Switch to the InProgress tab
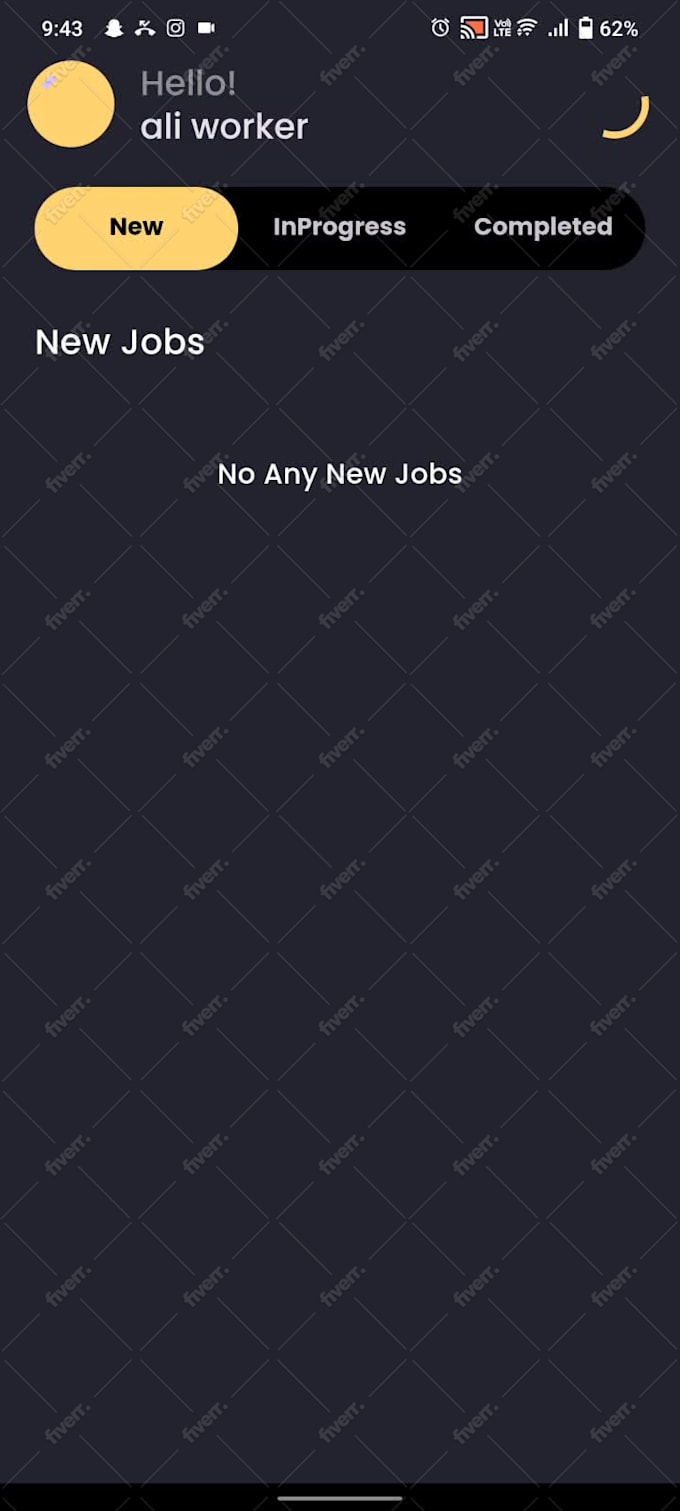This screenshot has width=680, height=1511. [x=339, y=227]
